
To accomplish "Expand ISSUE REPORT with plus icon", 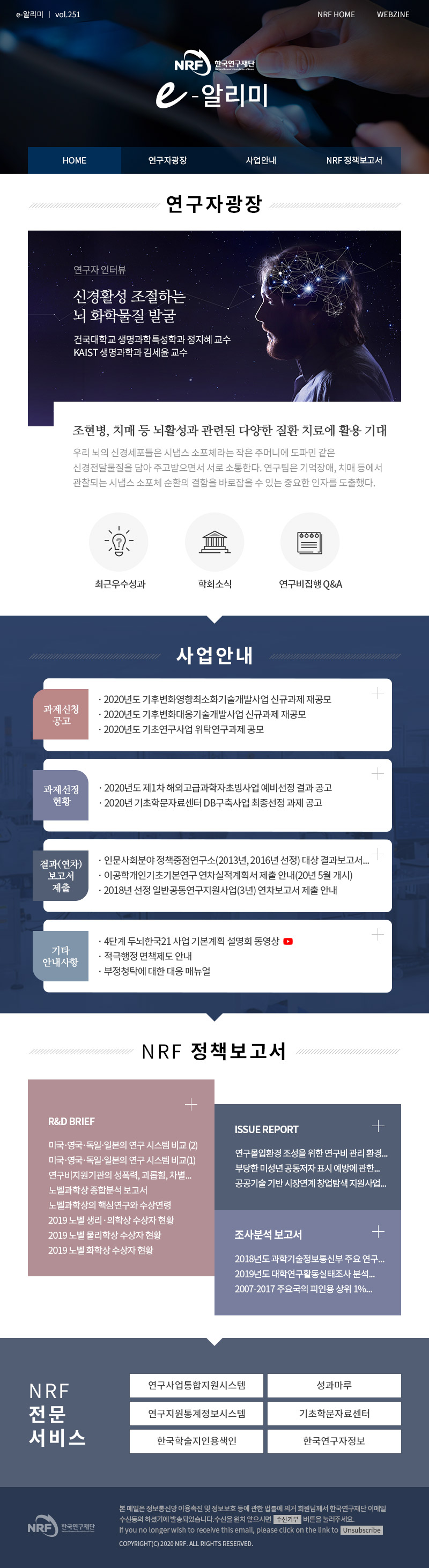I will coord(378,1126).
